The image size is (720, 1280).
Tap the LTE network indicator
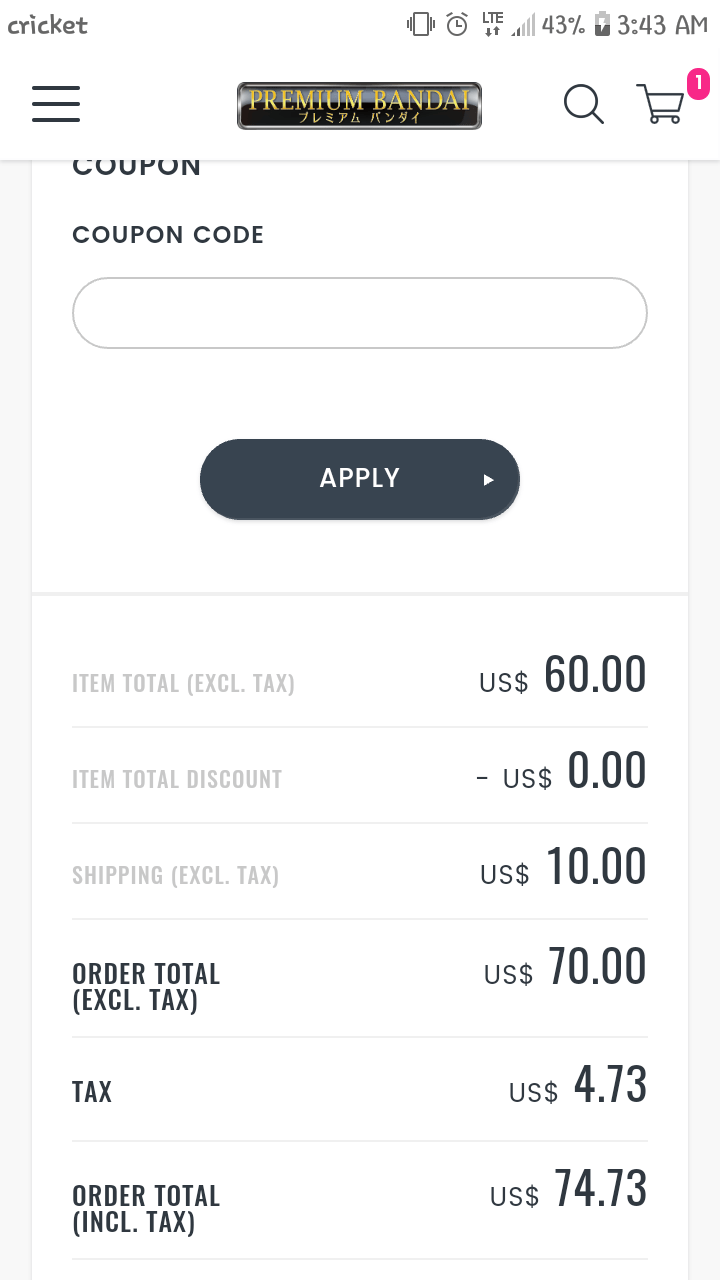(x=493, y=24)
